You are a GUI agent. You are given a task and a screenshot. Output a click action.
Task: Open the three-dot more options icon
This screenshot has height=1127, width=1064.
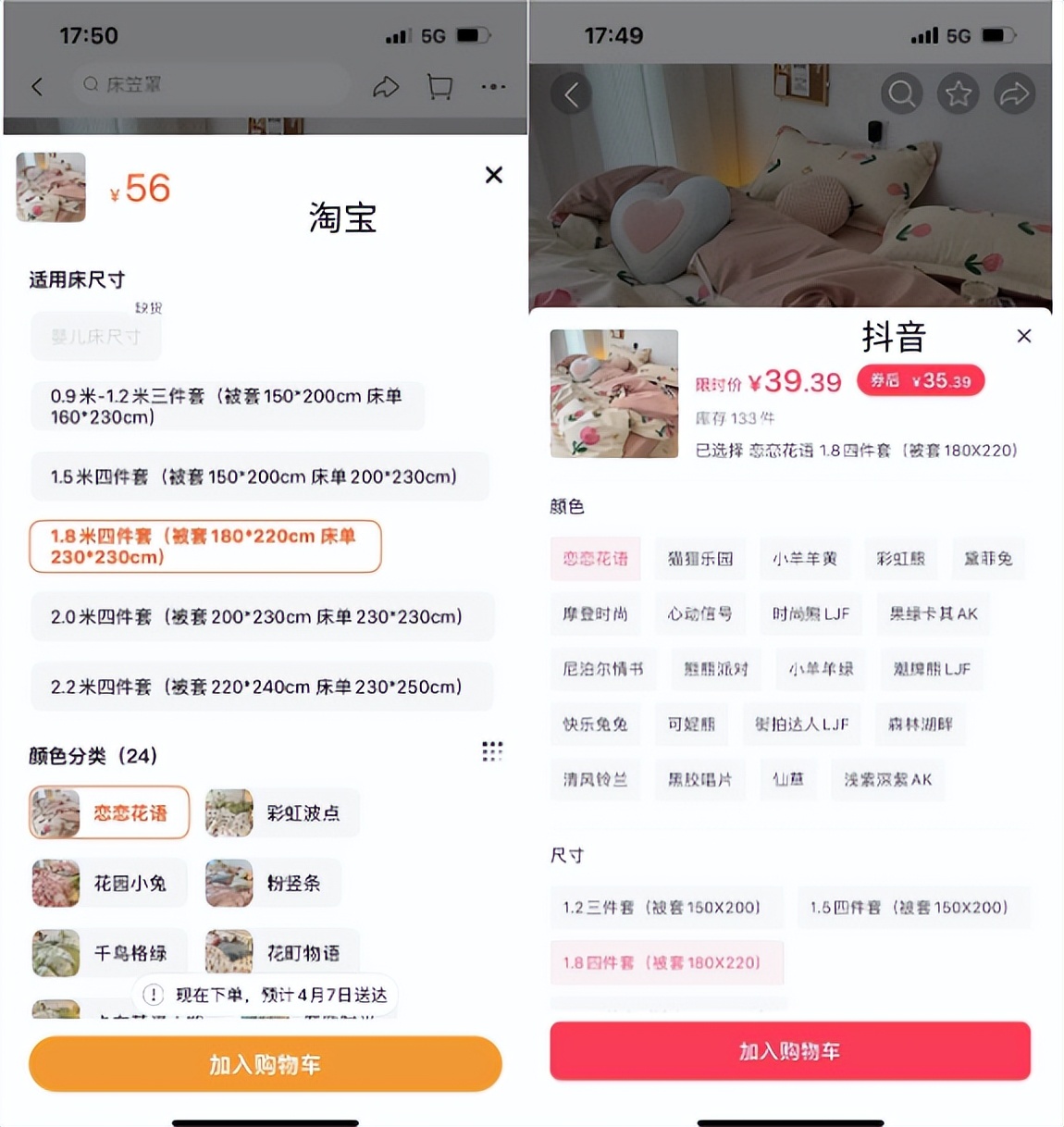pyautogui.click(x=493, y=85)
